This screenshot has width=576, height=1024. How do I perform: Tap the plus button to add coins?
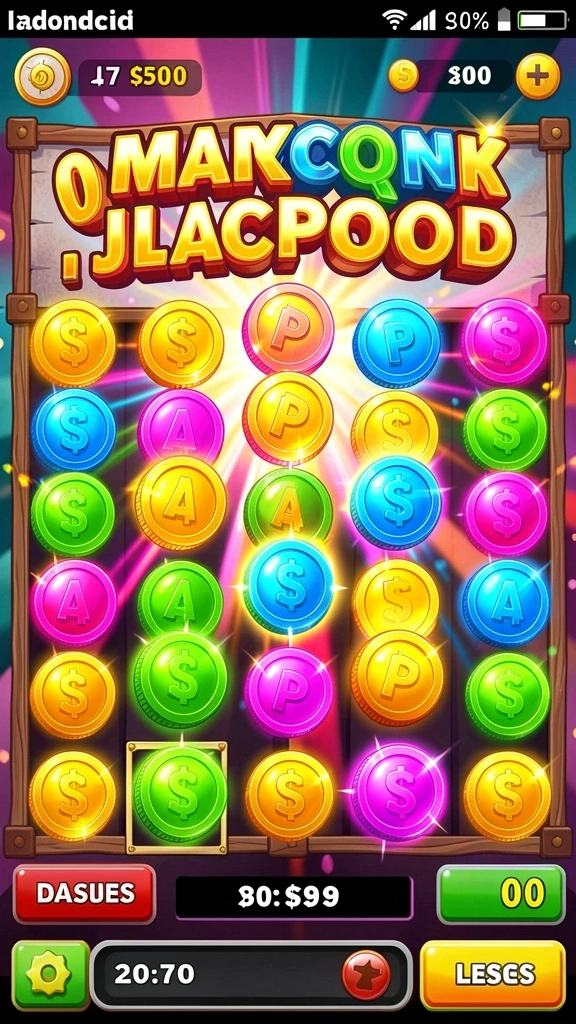point(537,76)
